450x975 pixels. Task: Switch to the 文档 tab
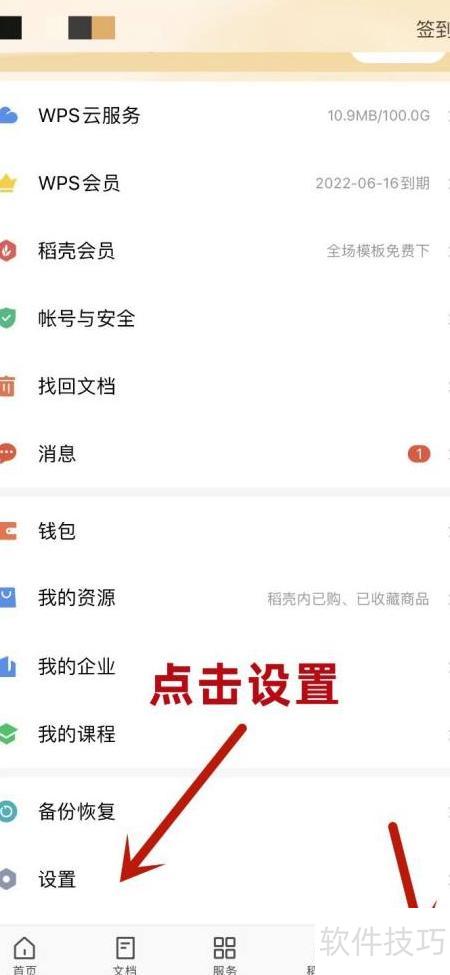[125, 955]
